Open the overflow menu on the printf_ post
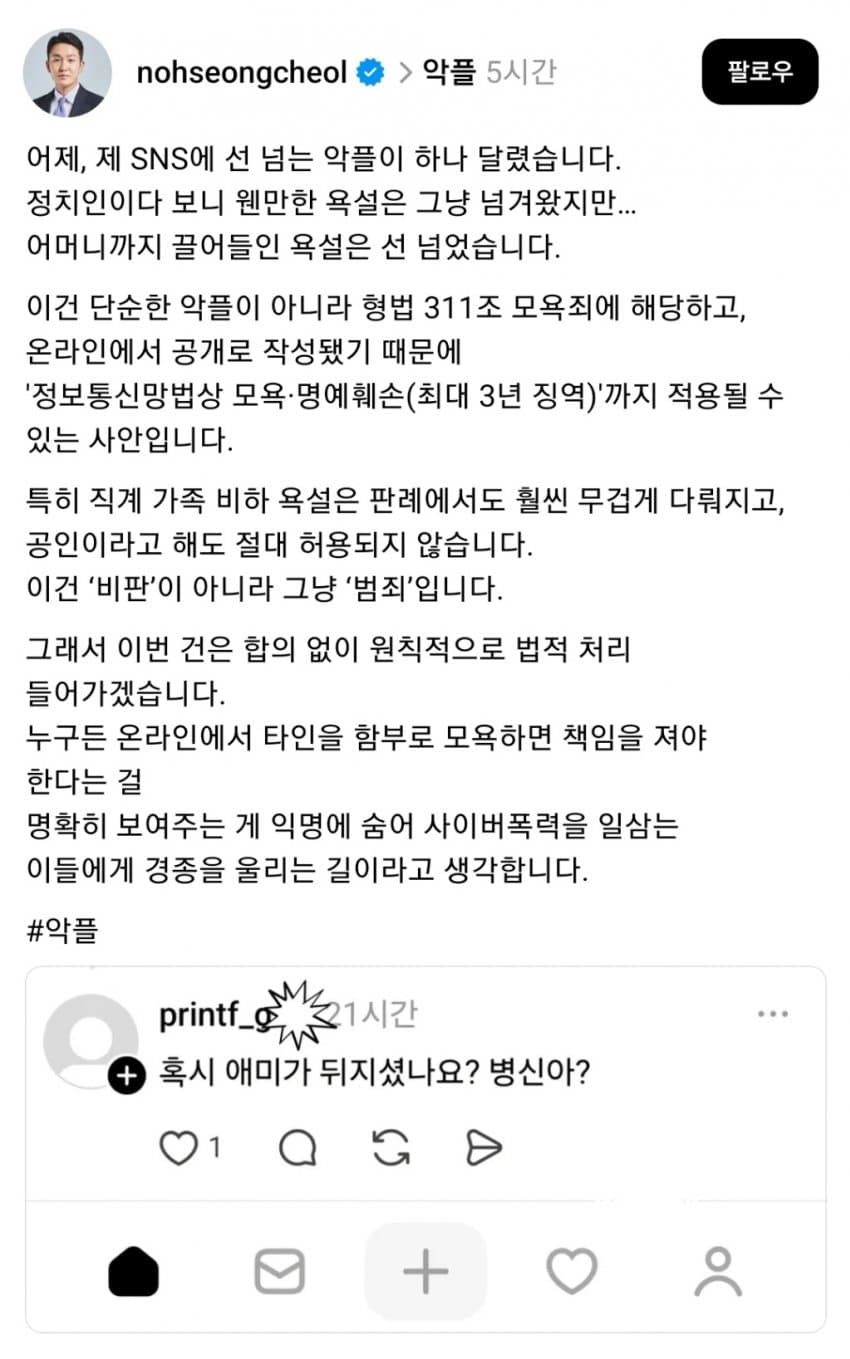This screenshot has height=1359, width=850. pos(773,1014)
